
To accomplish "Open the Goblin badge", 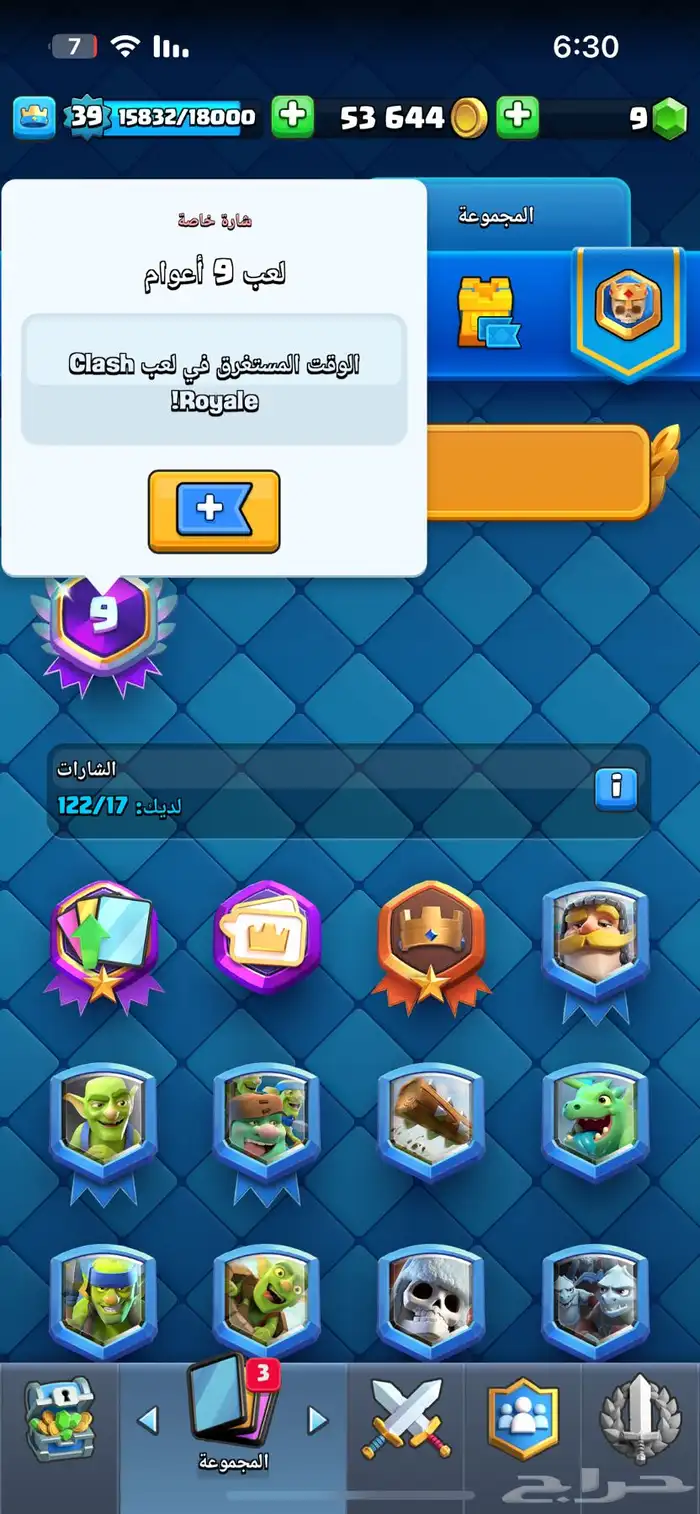I will pos(102,1120).
